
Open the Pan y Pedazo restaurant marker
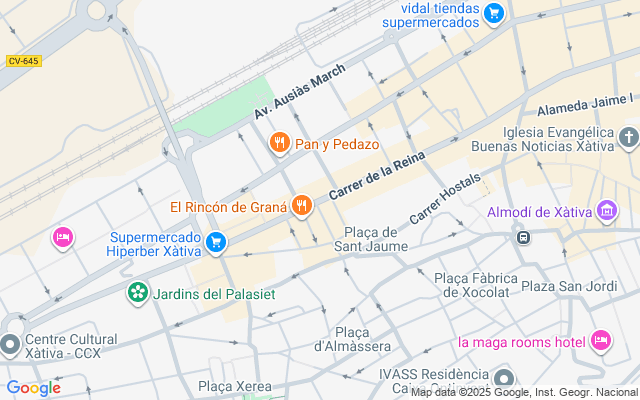280,143
